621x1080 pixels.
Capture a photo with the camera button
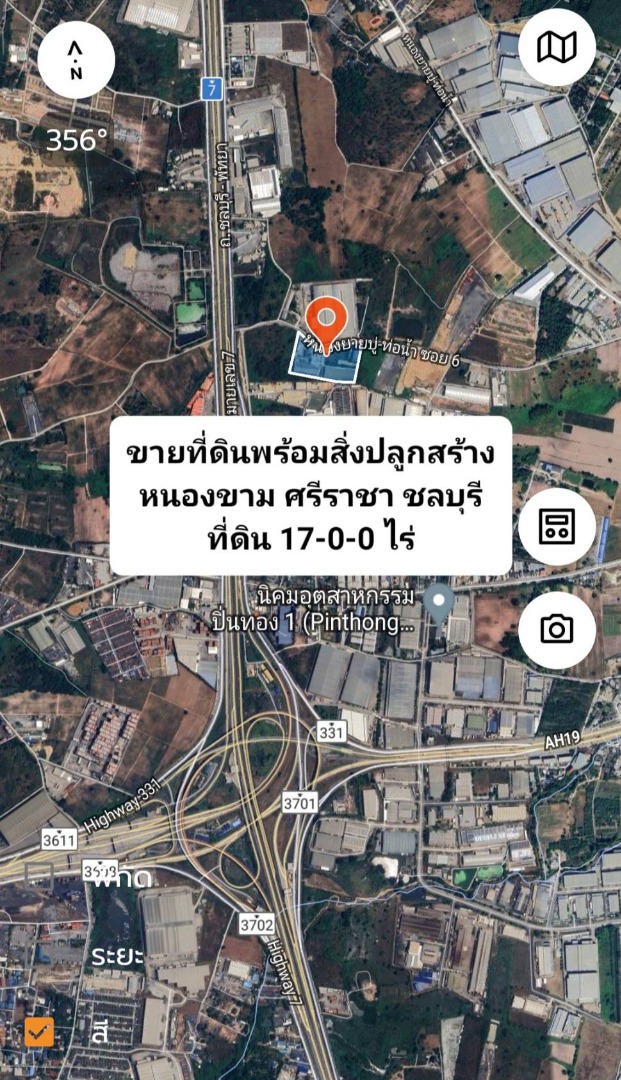click(x=557, y=629)
